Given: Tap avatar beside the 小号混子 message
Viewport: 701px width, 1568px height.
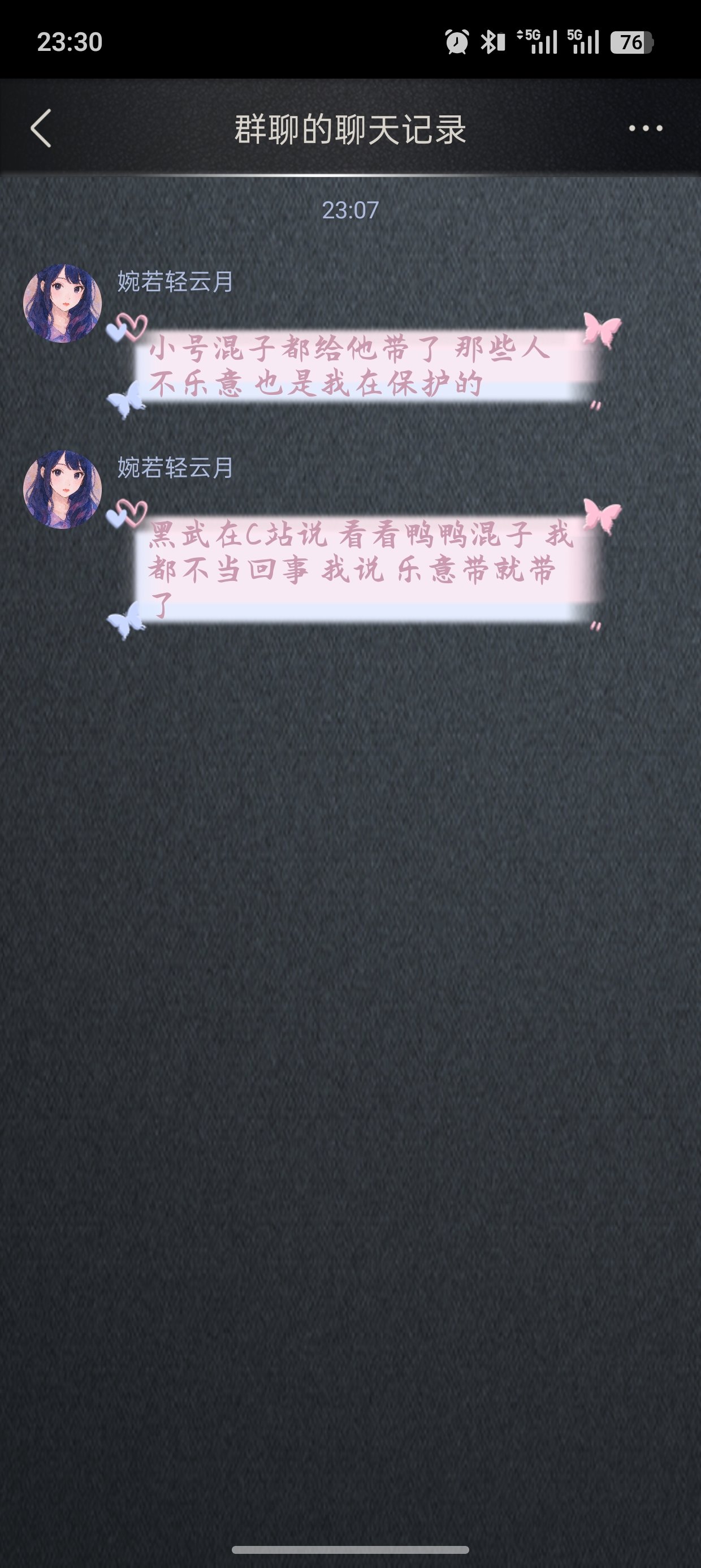Looking at the screenshot, I should (62, 303).
